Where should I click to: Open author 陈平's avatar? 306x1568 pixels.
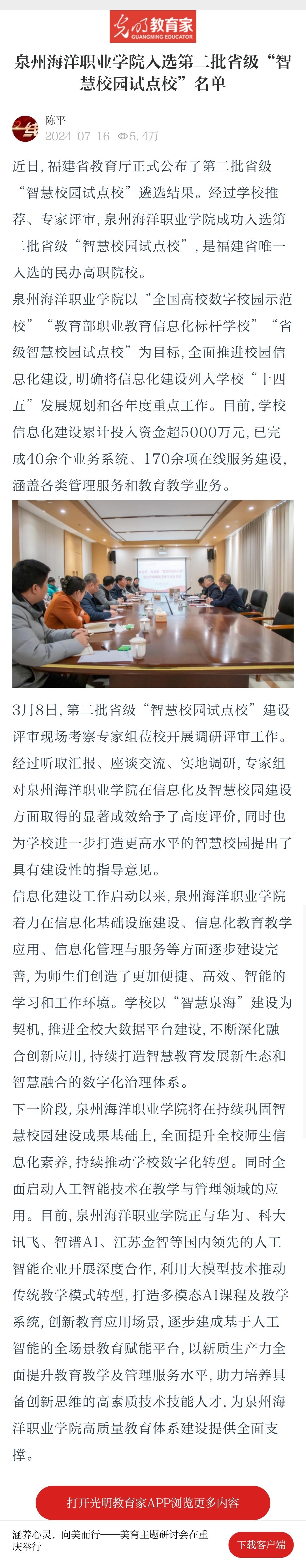[x=25, y=128]
